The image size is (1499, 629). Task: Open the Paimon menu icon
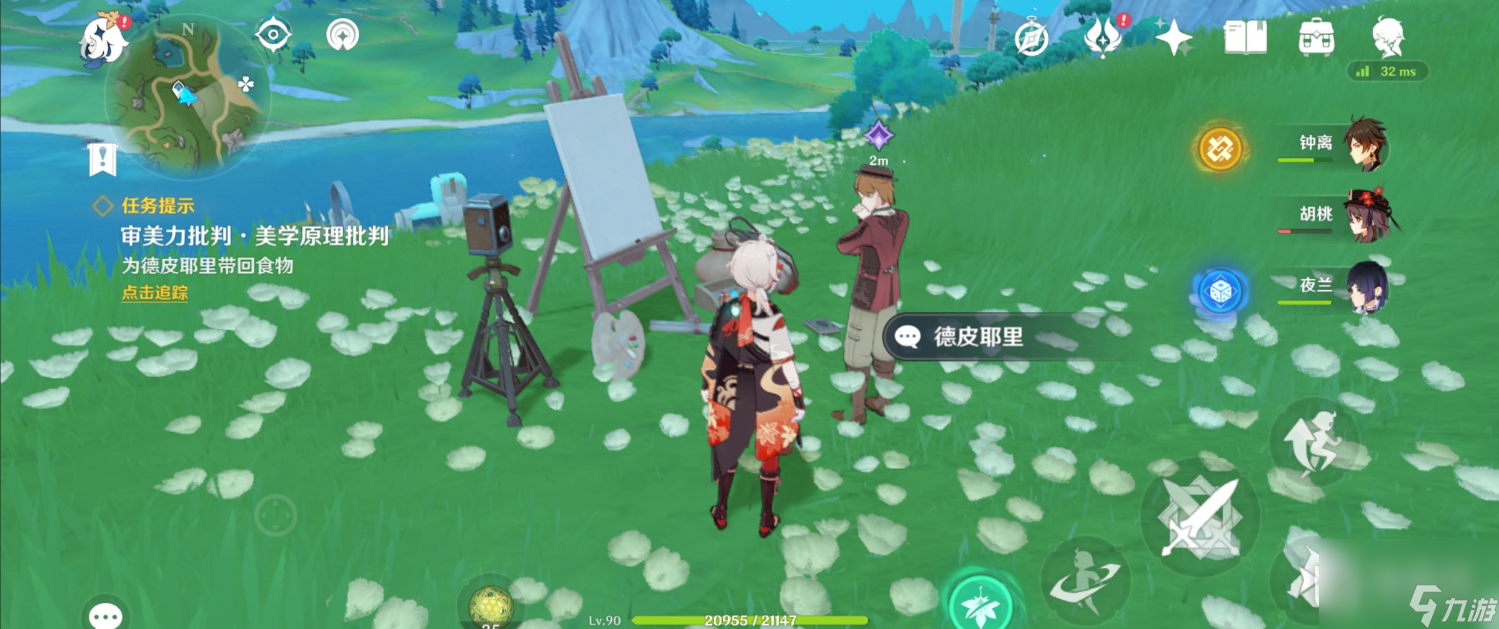coord(104,42)
